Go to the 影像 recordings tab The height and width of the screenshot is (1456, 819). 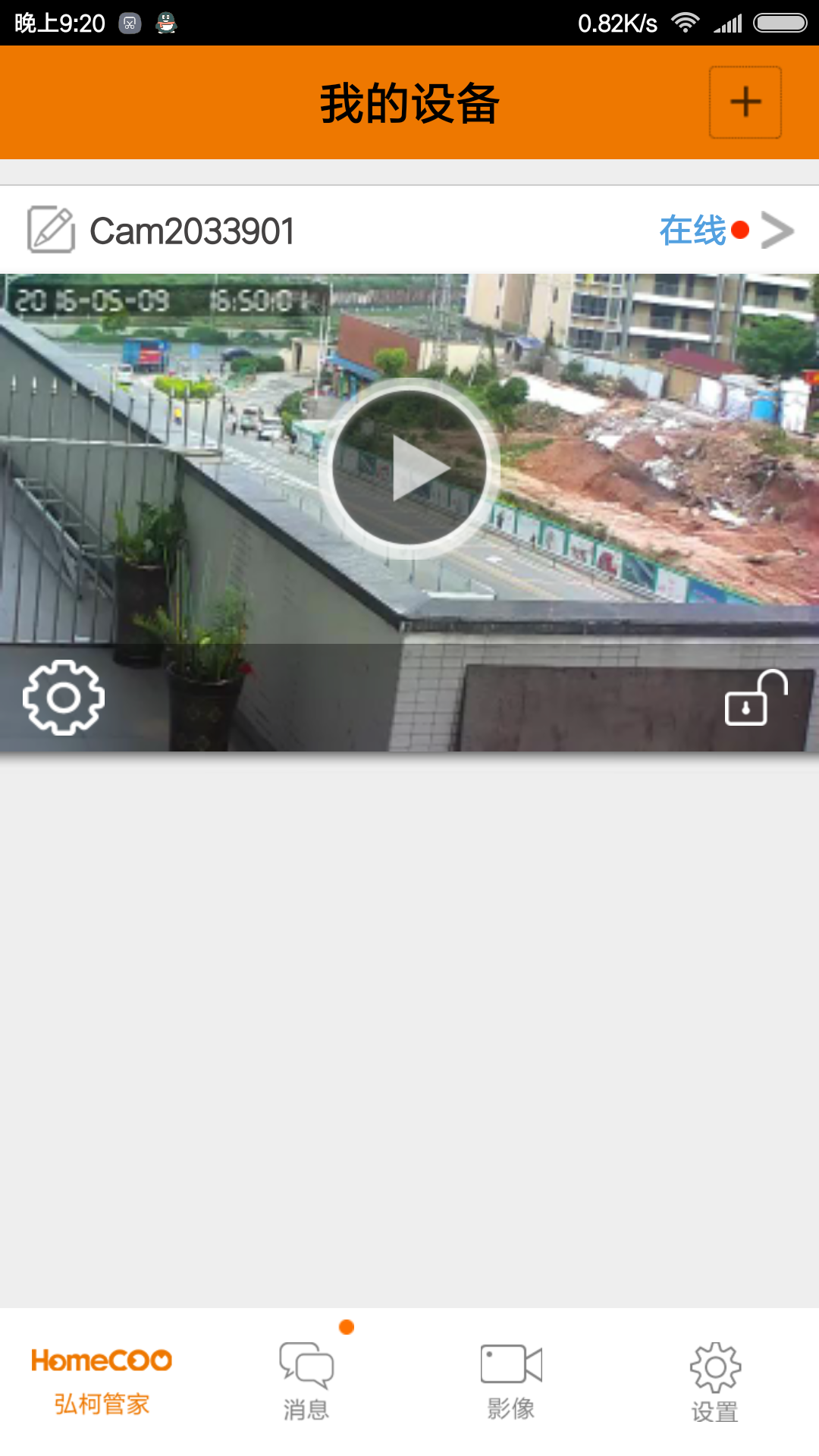[511, 1380]
